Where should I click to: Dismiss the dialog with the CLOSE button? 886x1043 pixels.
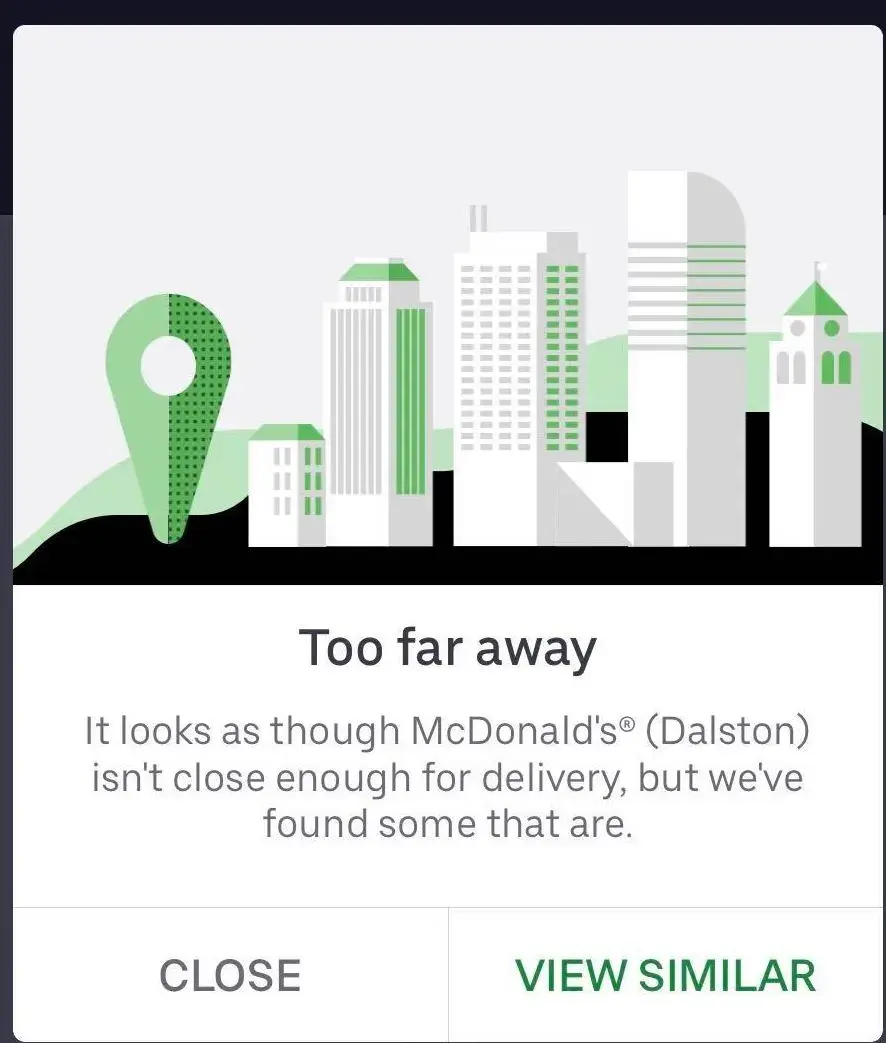tap(230, 975)
